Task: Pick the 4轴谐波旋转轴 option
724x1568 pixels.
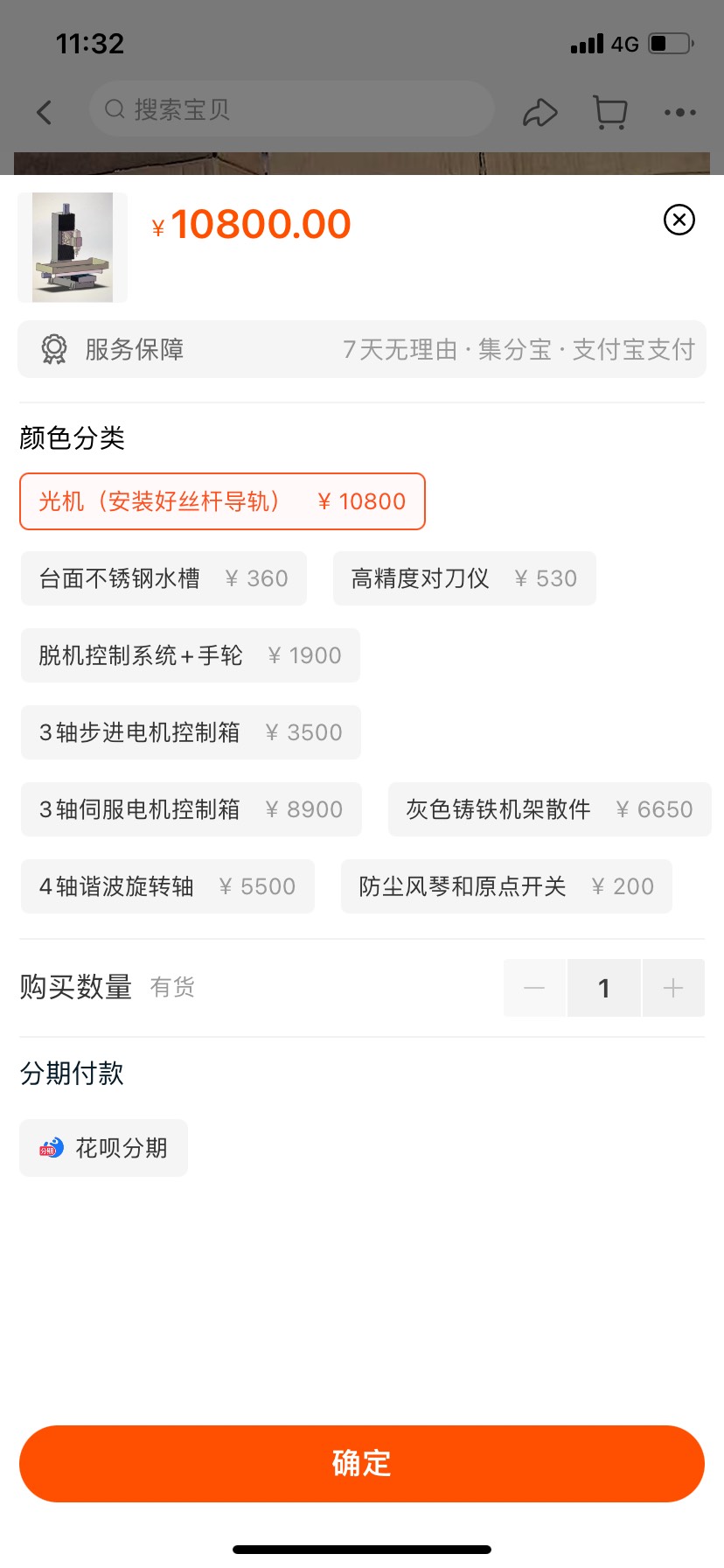Action: [168, 886]
